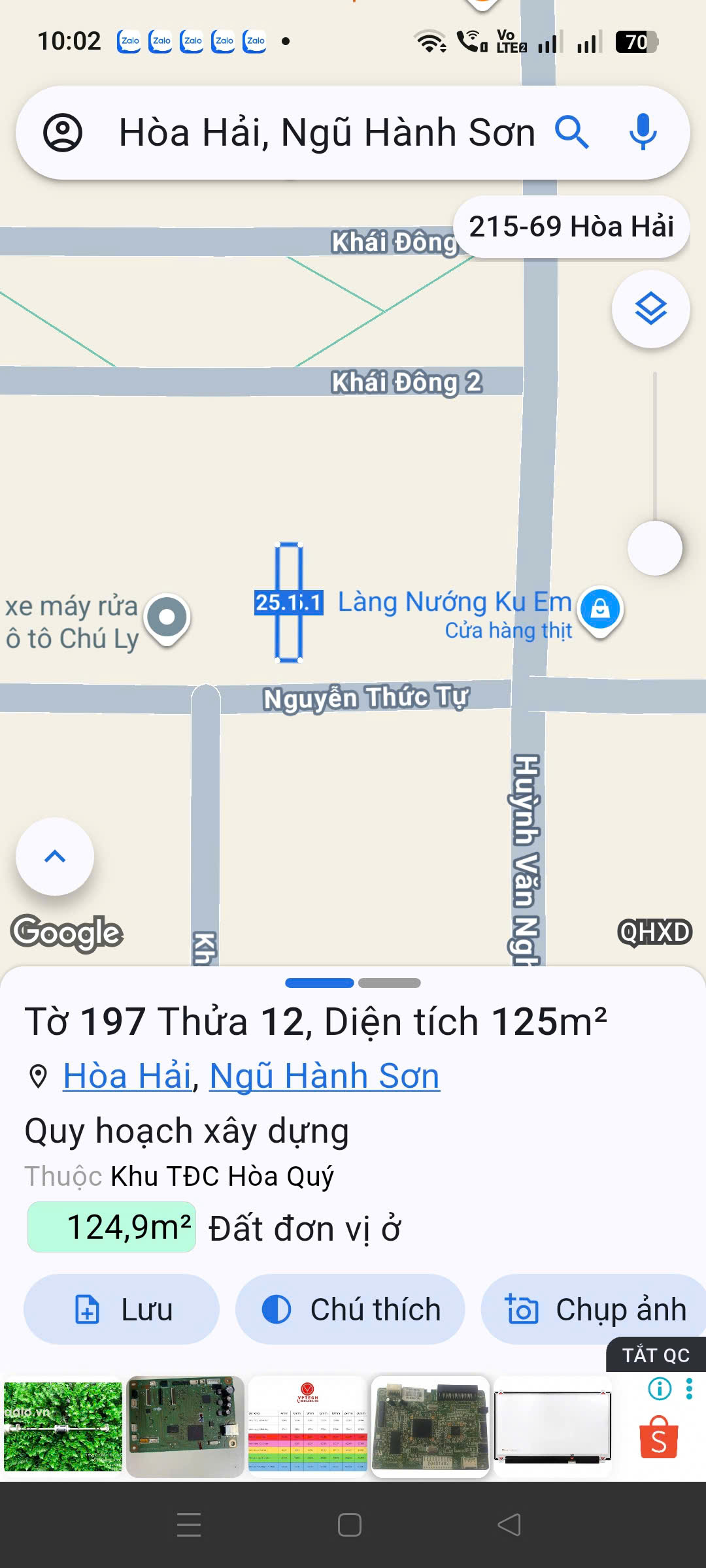Open the 215-69 Hòa Hải chip
The height and width of the screenshot is (1568, 706).
571,227
